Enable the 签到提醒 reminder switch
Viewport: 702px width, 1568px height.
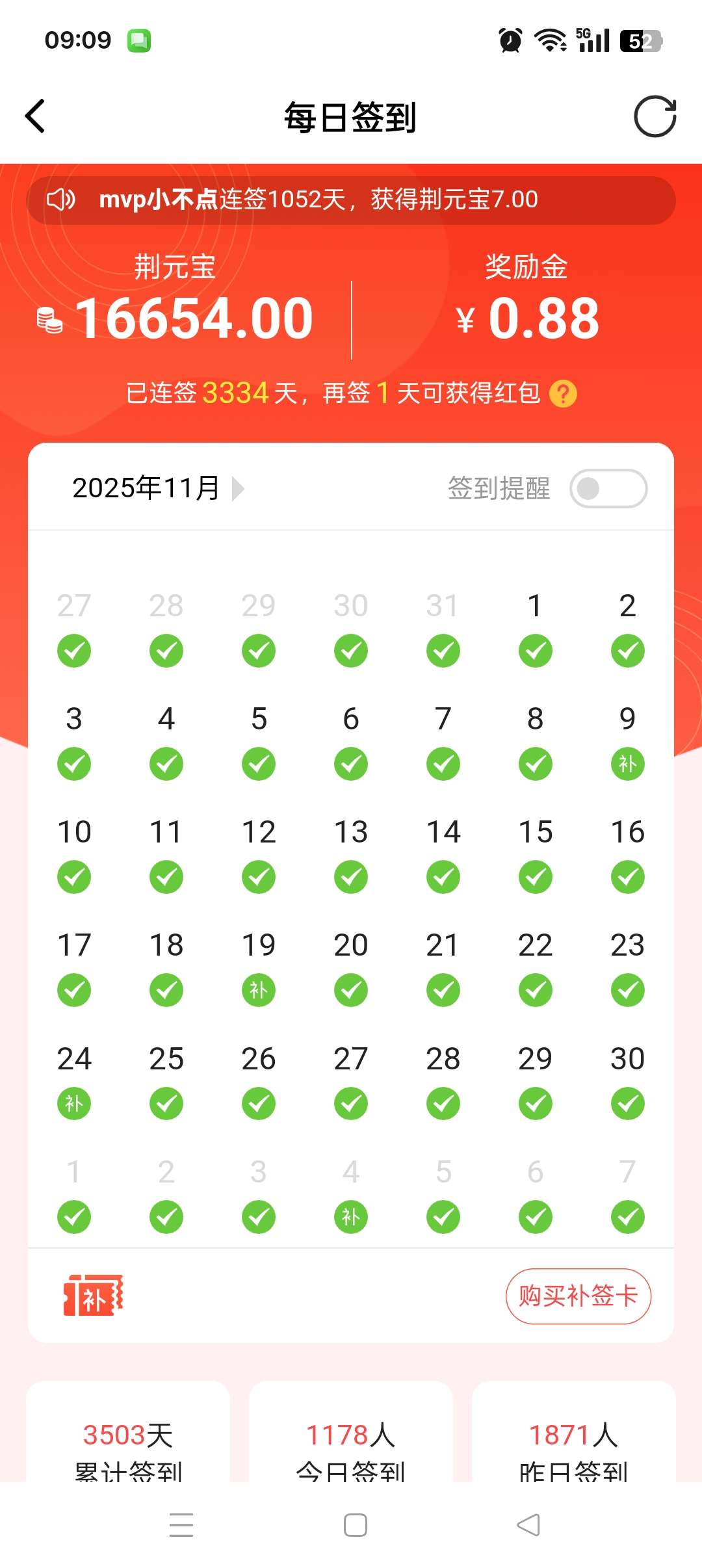click(x=608, y=488)
